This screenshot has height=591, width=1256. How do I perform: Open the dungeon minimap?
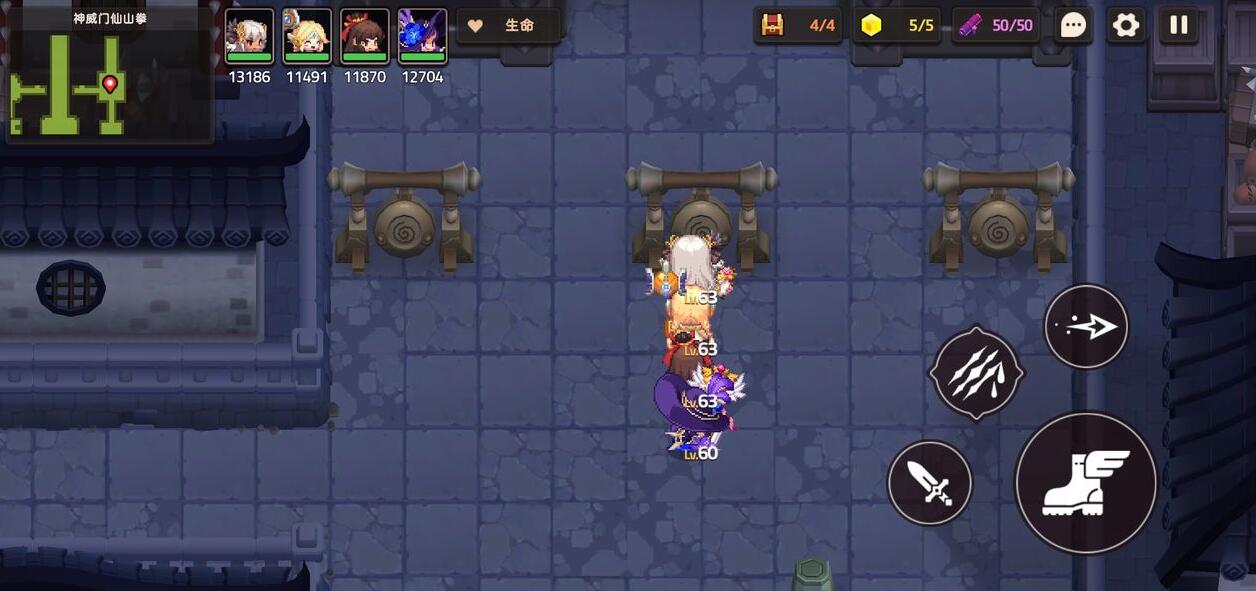click(108, 75)
